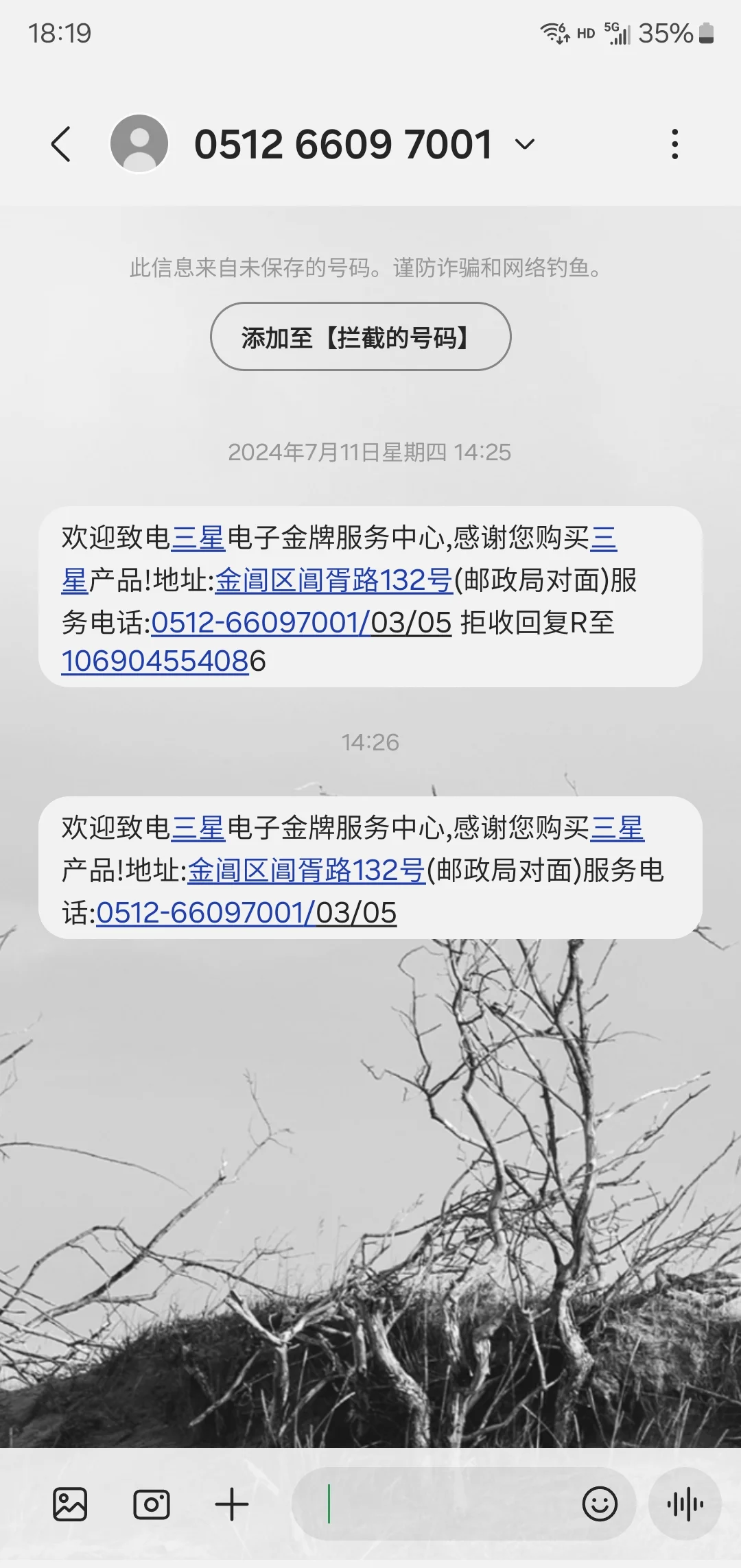Open the gallery attachment icon
The height and width of the screenshot is (1568, 741).
[71, 1506]
